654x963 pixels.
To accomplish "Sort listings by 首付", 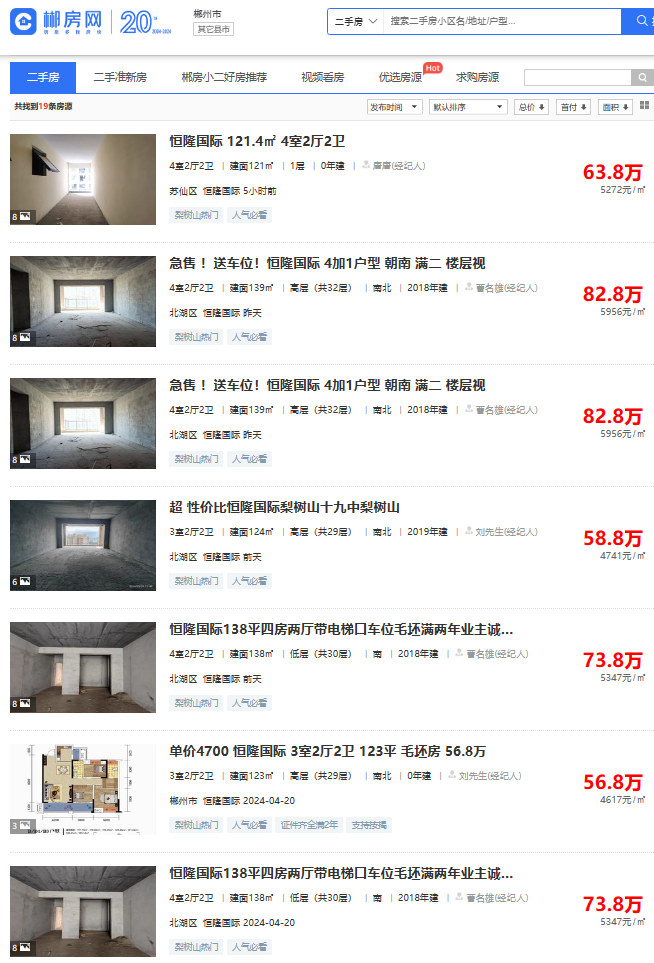I will pyautogui.click(x=573, y=107).
